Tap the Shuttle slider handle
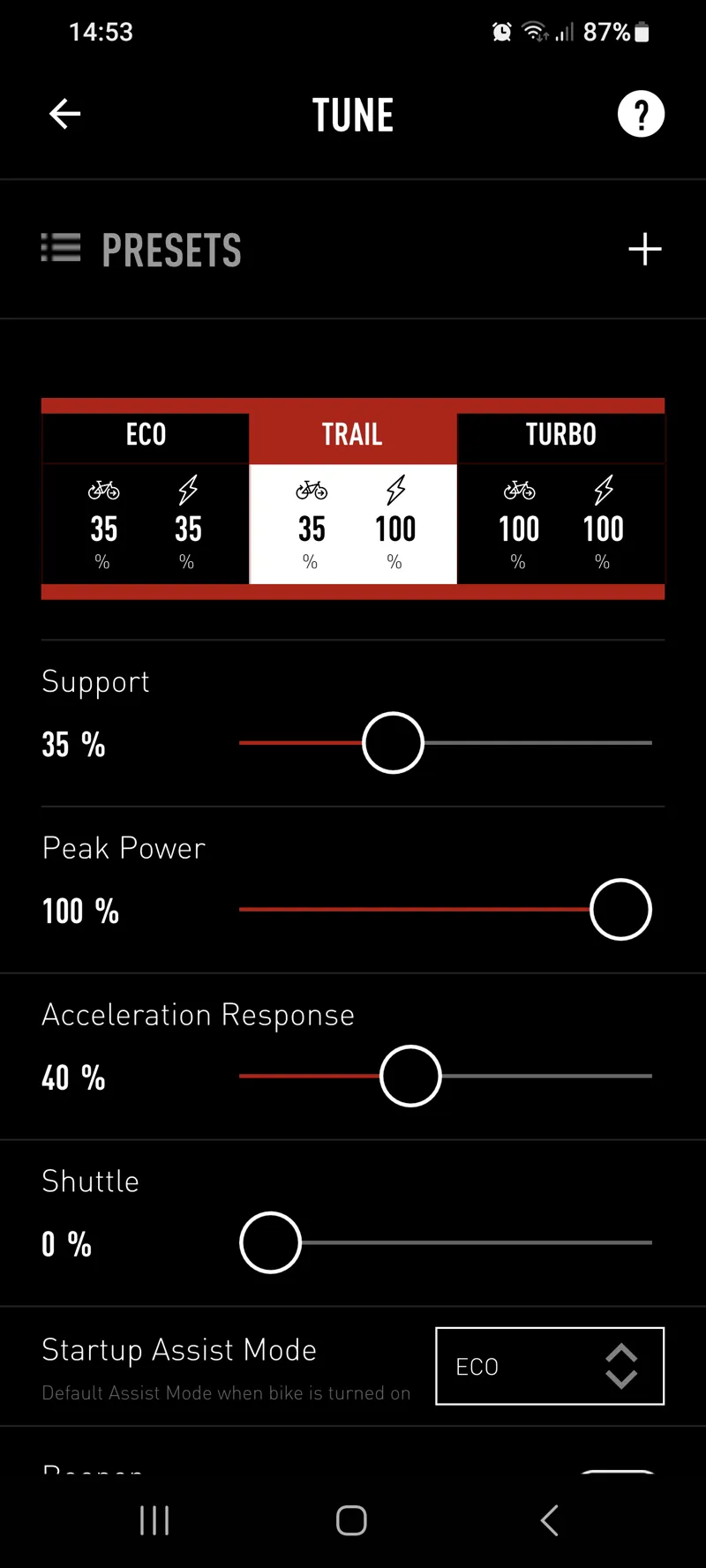706x1568 pixels. tap(270, 1242)
